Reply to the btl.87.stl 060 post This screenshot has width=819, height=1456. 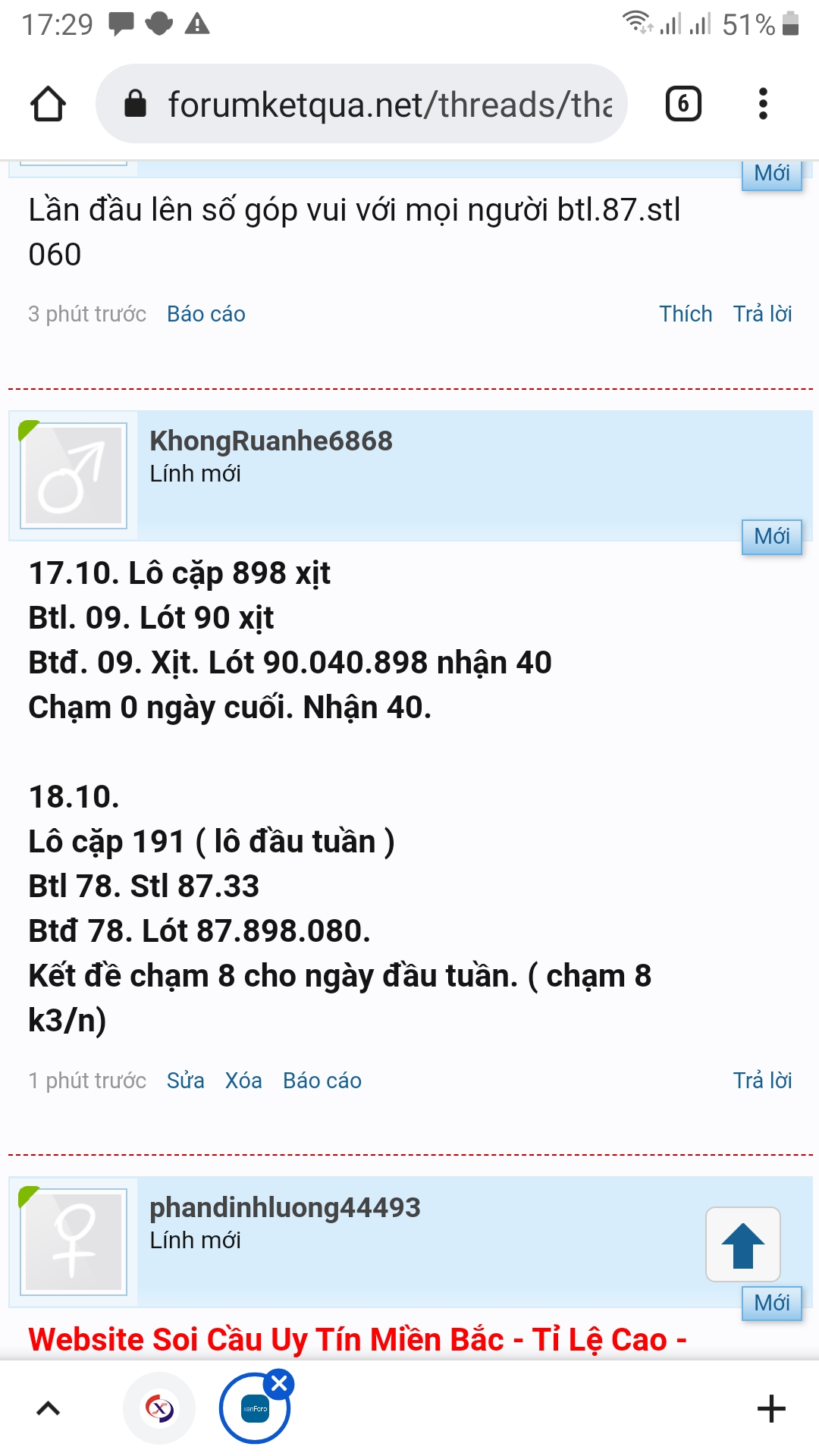point(761,314)
